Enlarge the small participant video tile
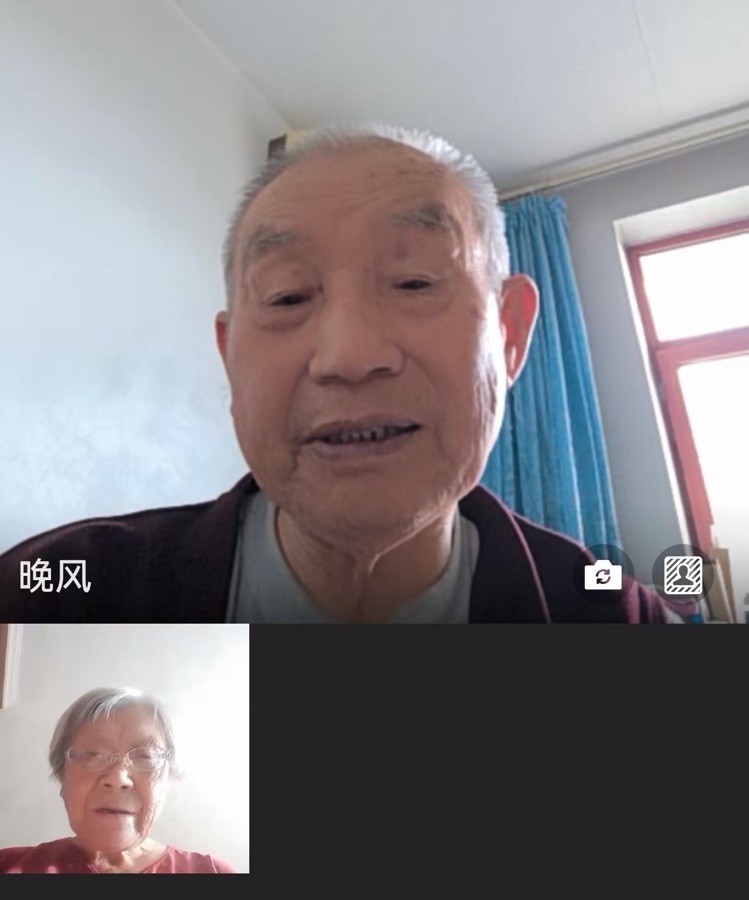Image resolution: width=749 pixels, height=900 pixels. tap(124, 748)
